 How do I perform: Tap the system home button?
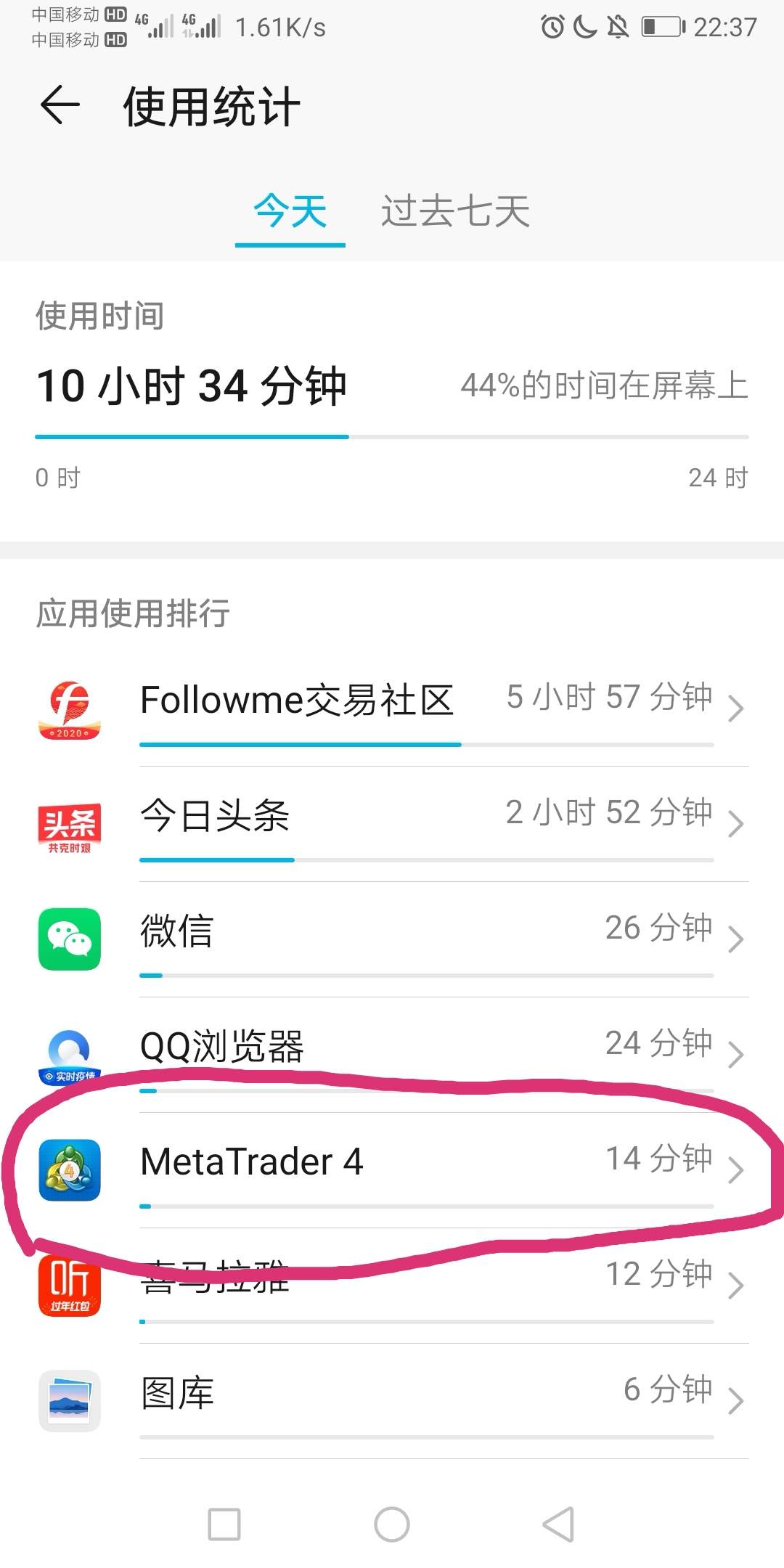point(392,1524)
